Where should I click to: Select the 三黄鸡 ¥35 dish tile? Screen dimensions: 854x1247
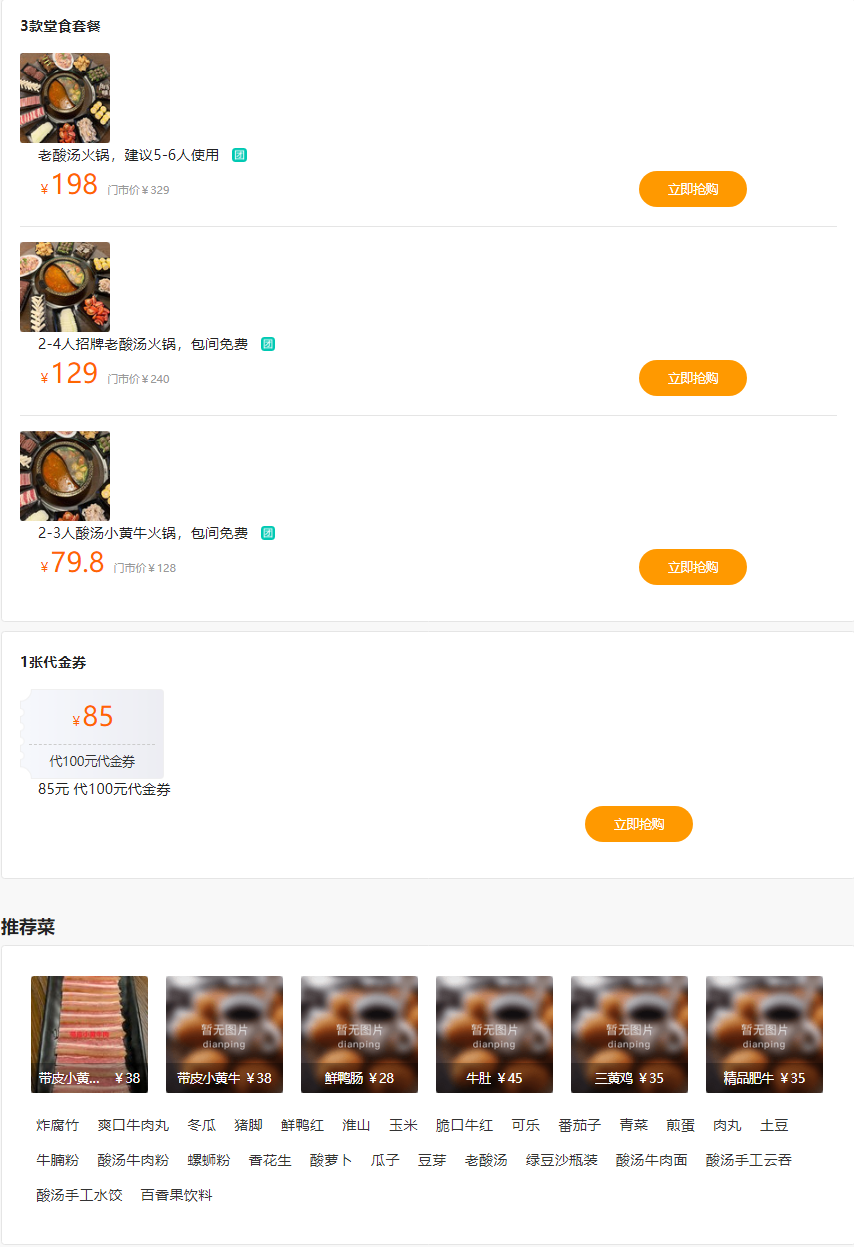[x=629, y=1034]
